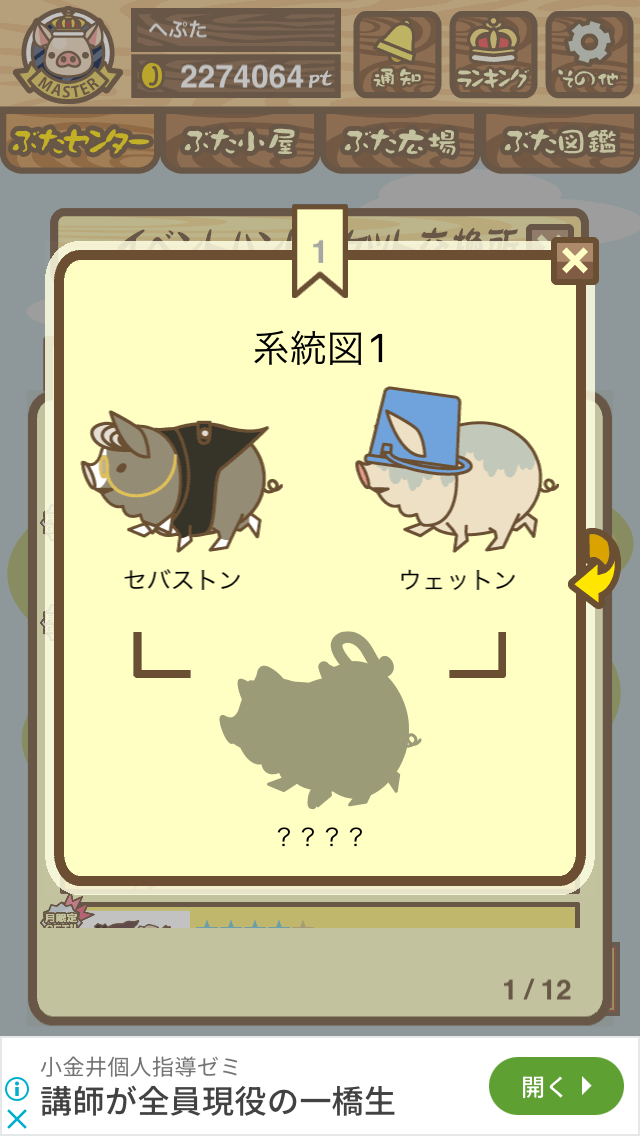The width and height of the screenshot is (640, 1136).
Task: Switch to the ぶた広場 tab
Action: [400, 142]
